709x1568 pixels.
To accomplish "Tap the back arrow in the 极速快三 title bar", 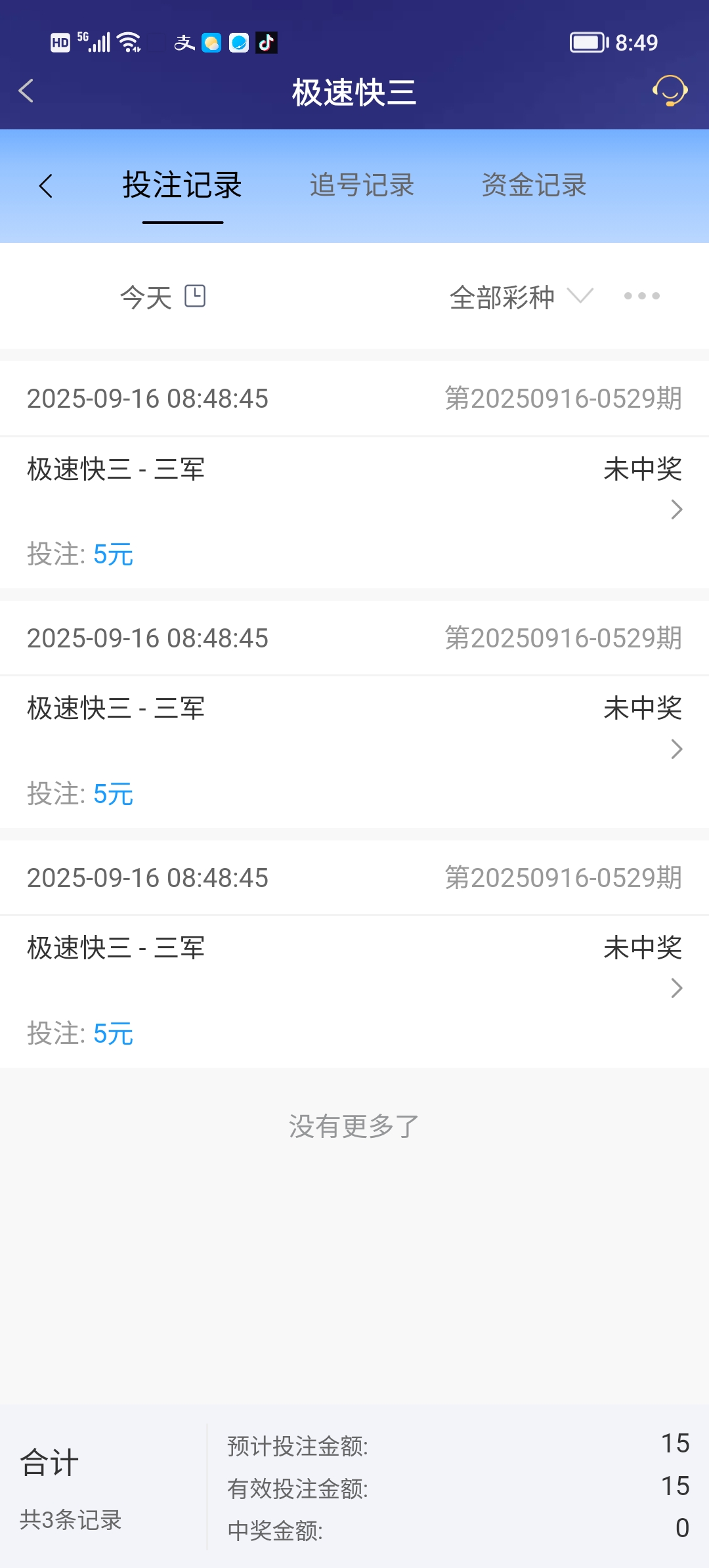I will pos(26,92).
